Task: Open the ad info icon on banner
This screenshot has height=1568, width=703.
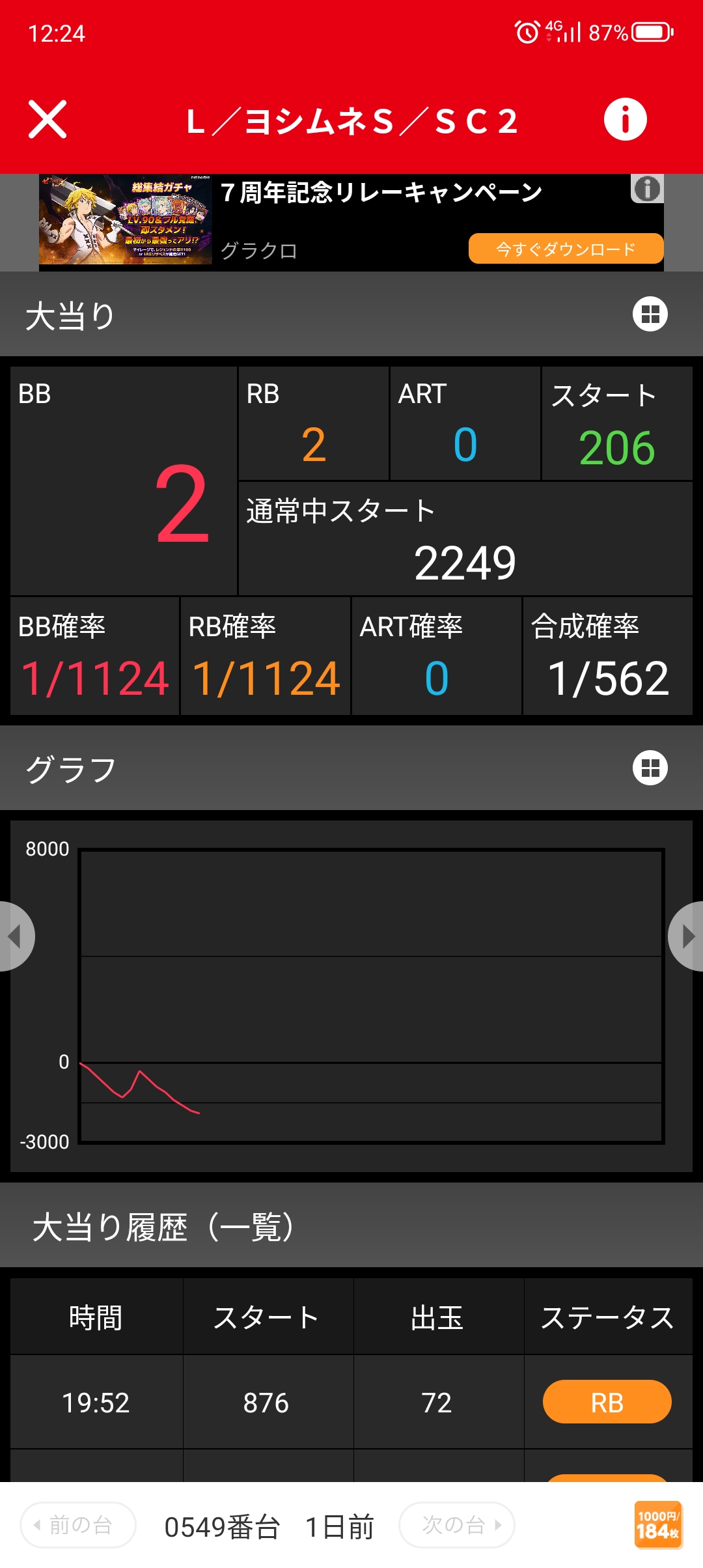Action: point(646,189)
